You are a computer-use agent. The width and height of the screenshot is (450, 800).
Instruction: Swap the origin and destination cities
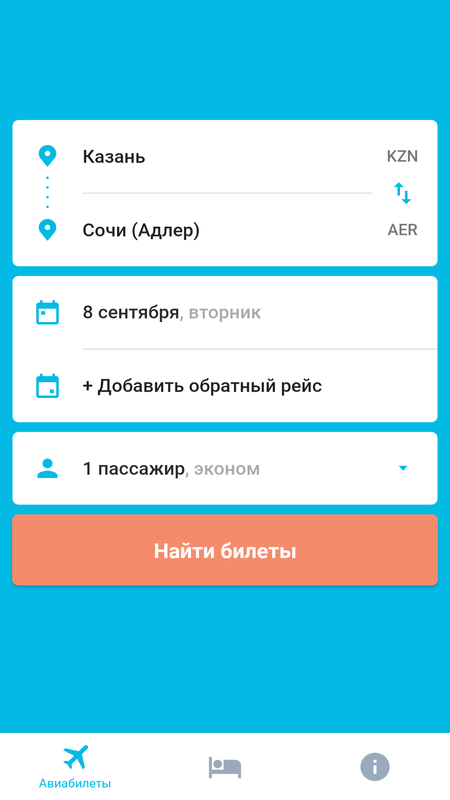pos(402,193)
